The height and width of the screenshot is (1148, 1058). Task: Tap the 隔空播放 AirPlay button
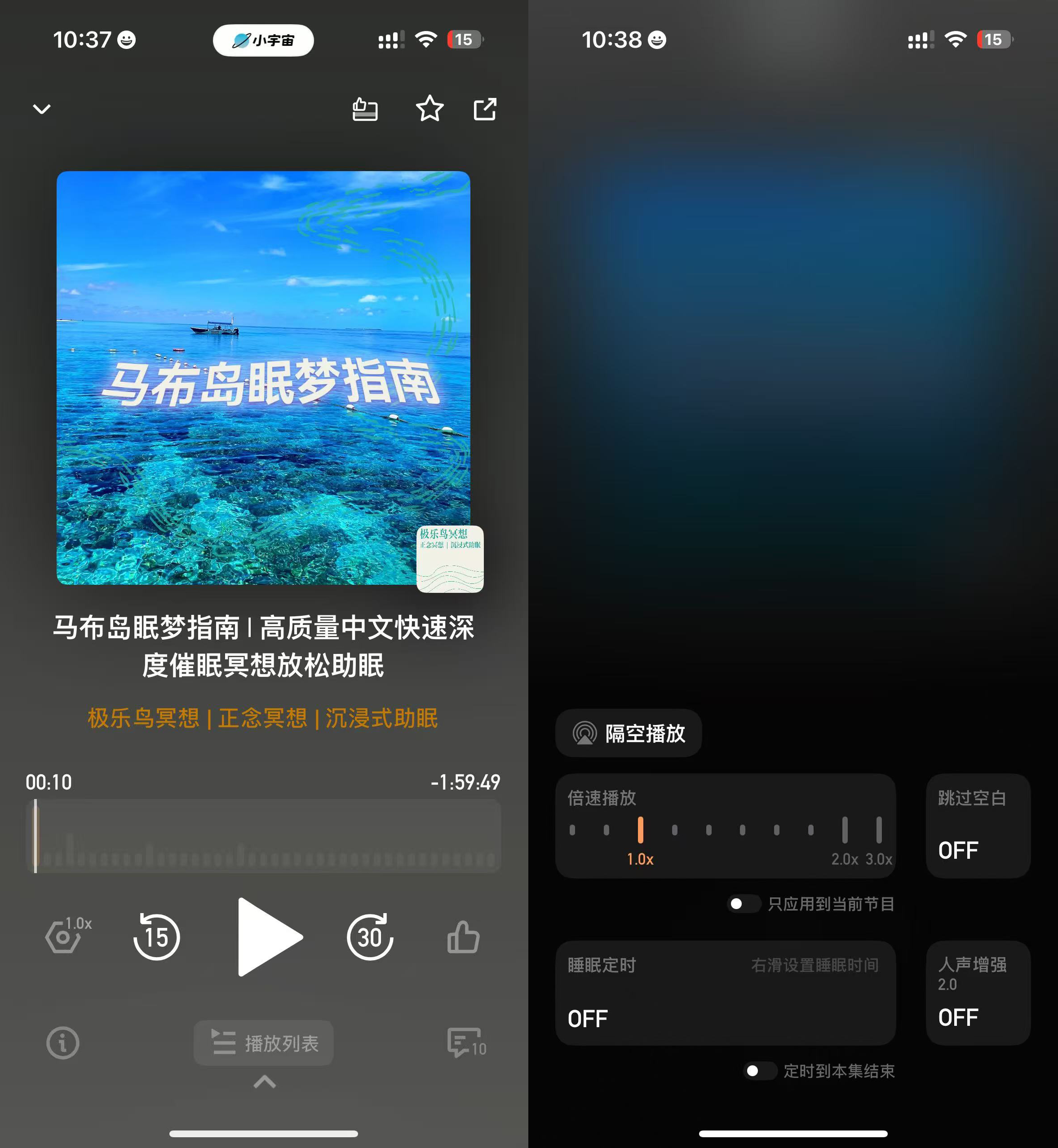pyautogui.click(x=628, y=733)
